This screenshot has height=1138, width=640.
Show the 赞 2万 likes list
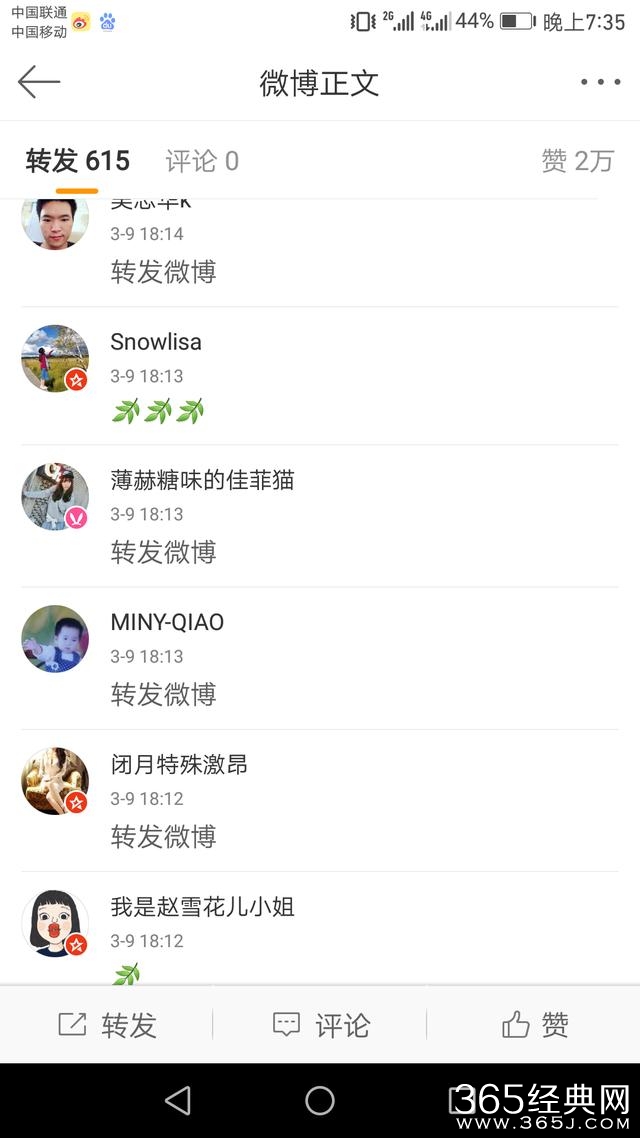tap(577, 161)
